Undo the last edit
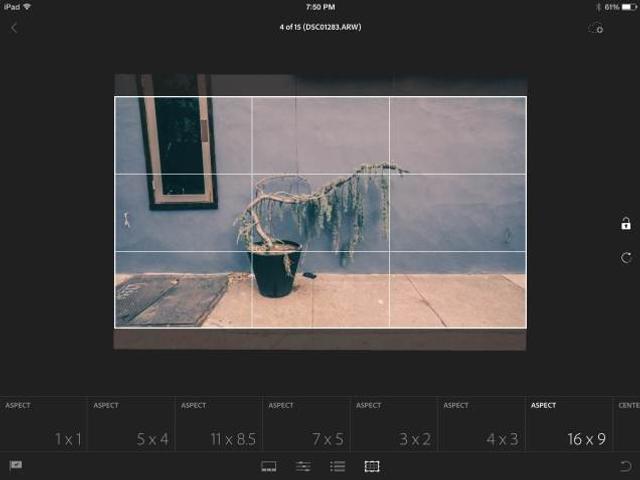The width and height of the screenshot is (640, 480). pos(626,466)
